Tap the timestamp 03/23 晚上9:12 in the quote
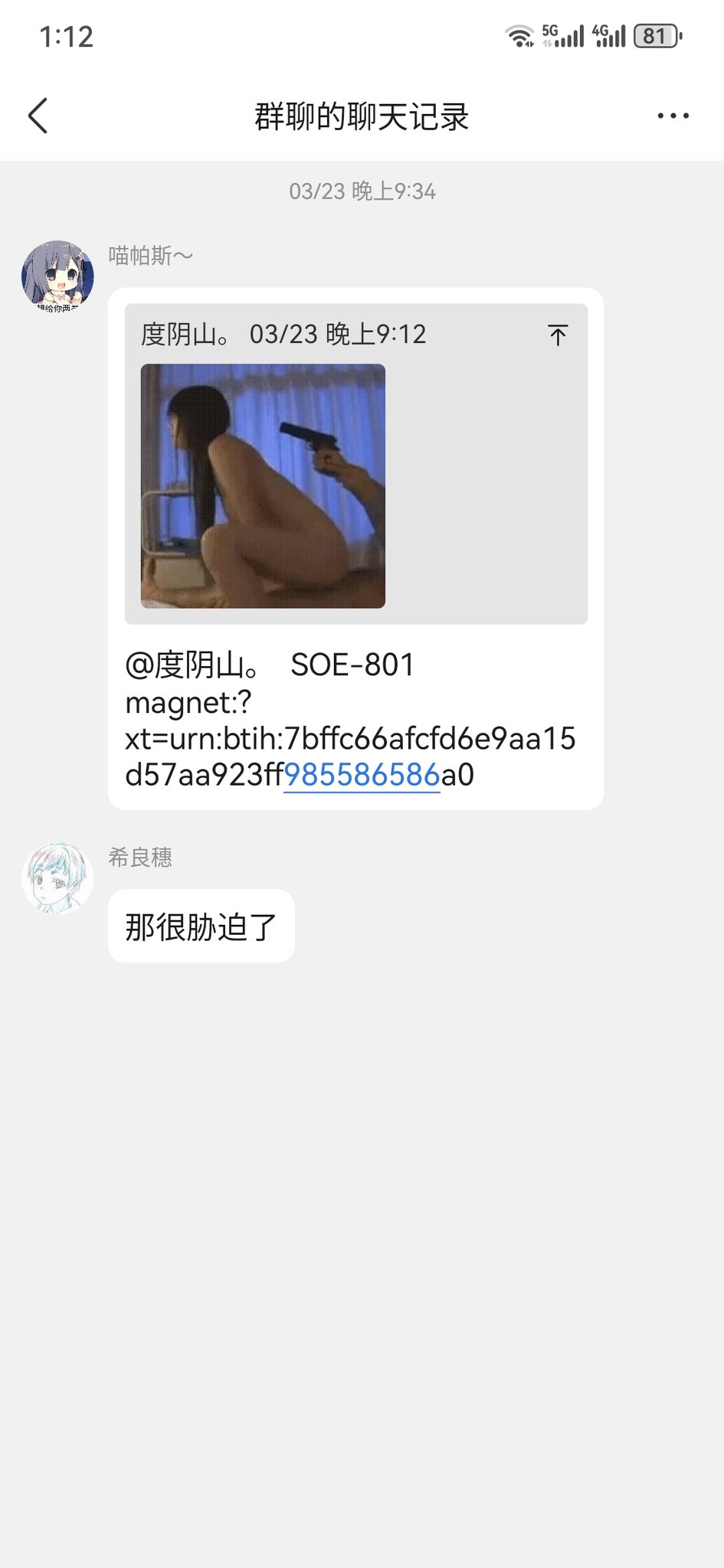Screen dimensions: 724x1568 [x=339, y=333]
